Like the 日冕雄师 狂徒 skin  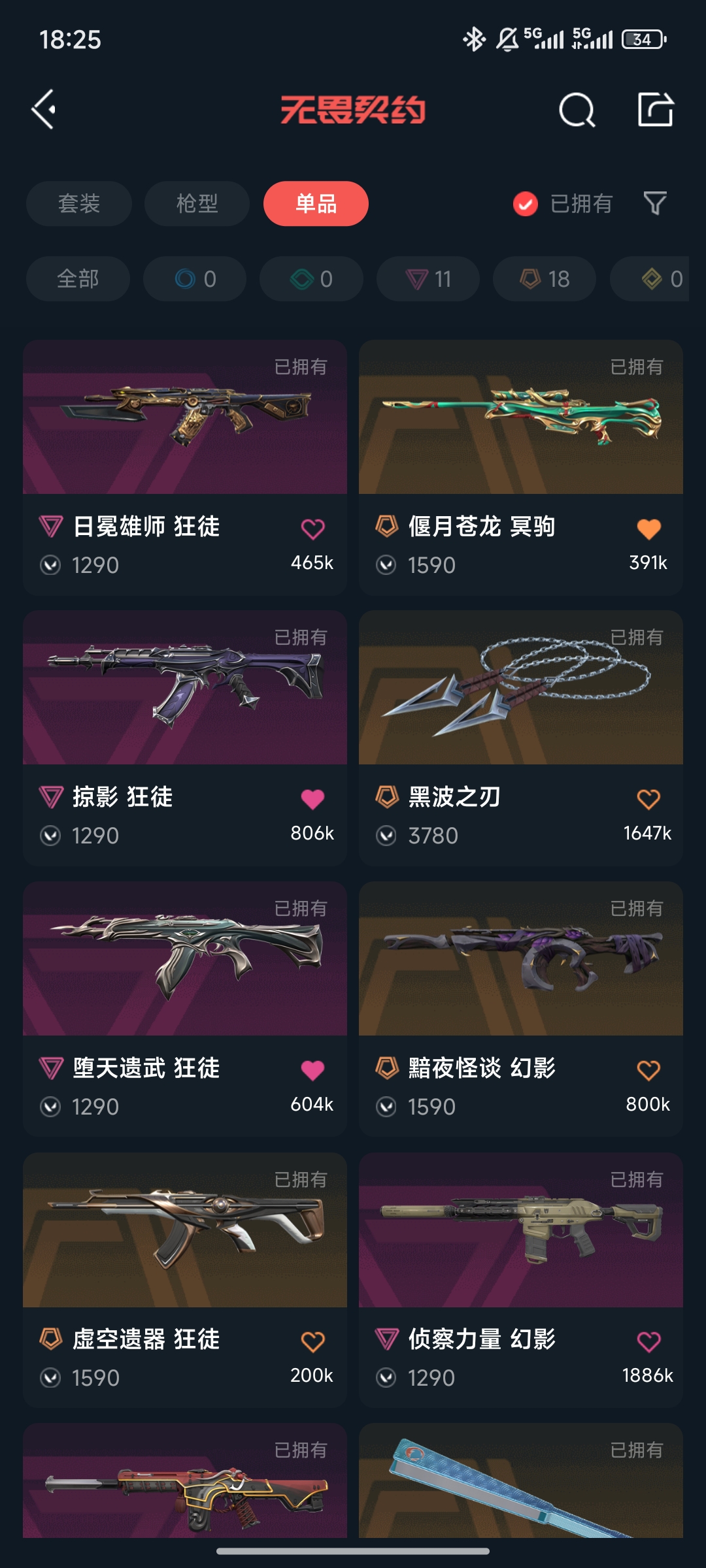coord(312,529)
